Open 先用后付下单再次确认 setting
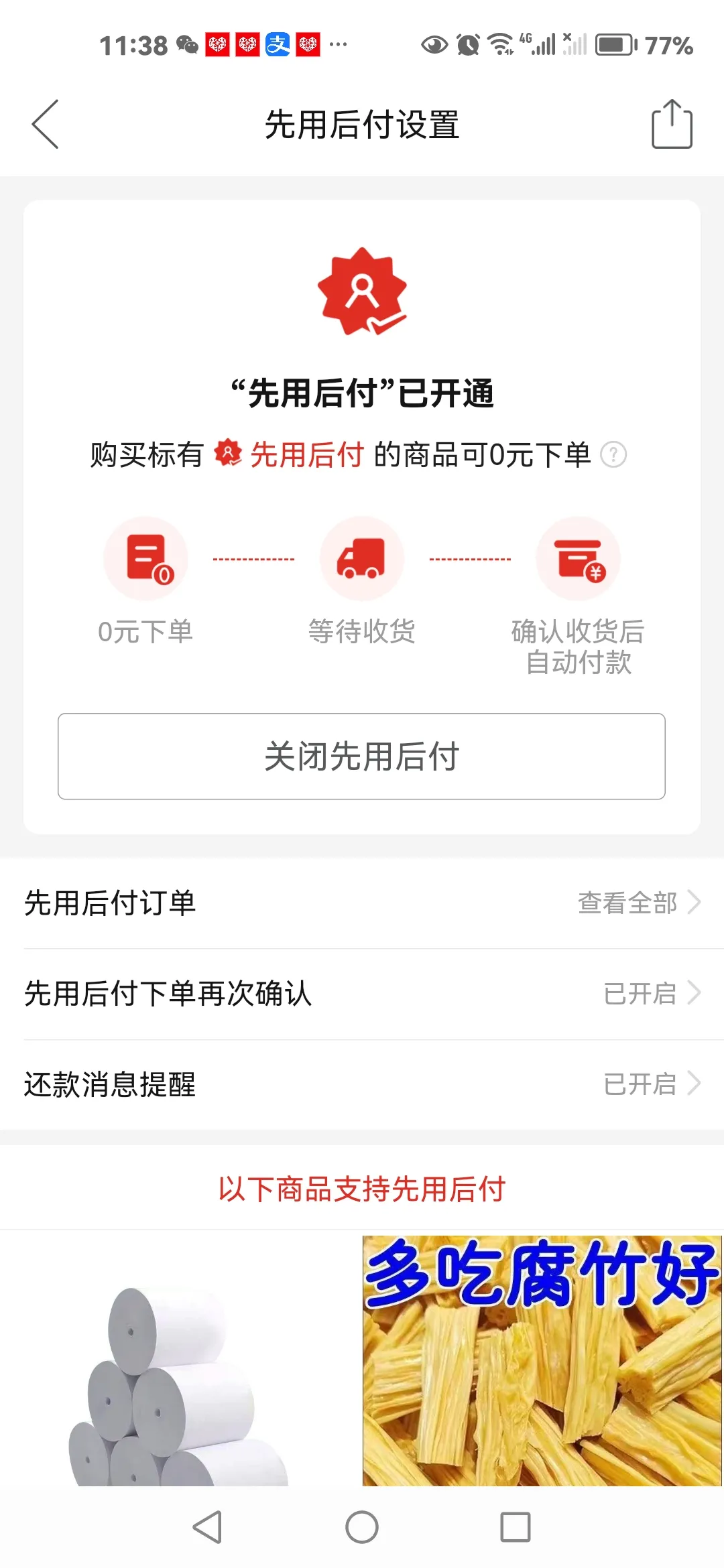Screen dimensions: 724x1568 click(362, 994)
